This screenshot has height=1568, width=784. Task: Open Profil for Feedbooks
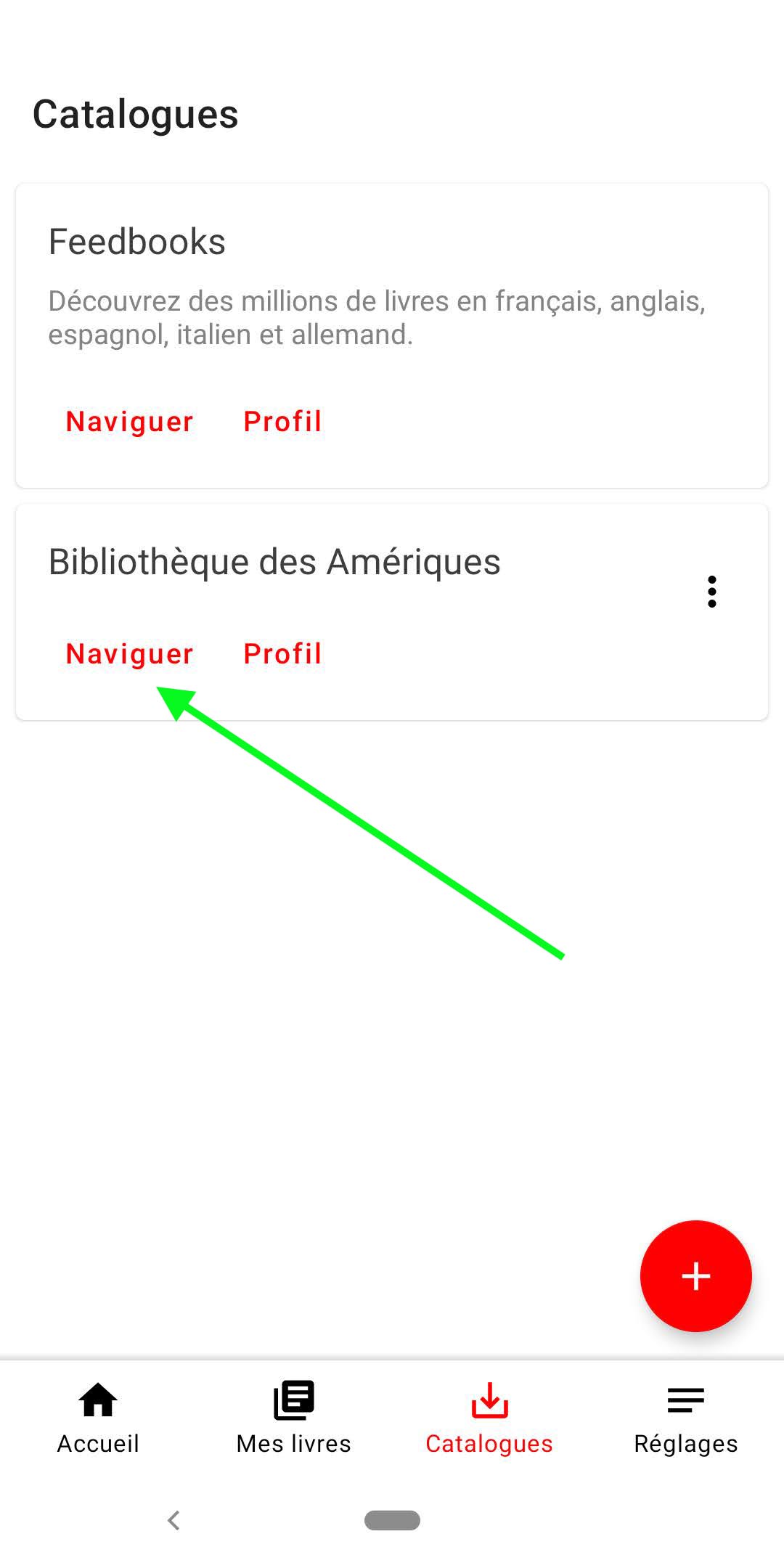pyautogui.click(x=282, y=422)
